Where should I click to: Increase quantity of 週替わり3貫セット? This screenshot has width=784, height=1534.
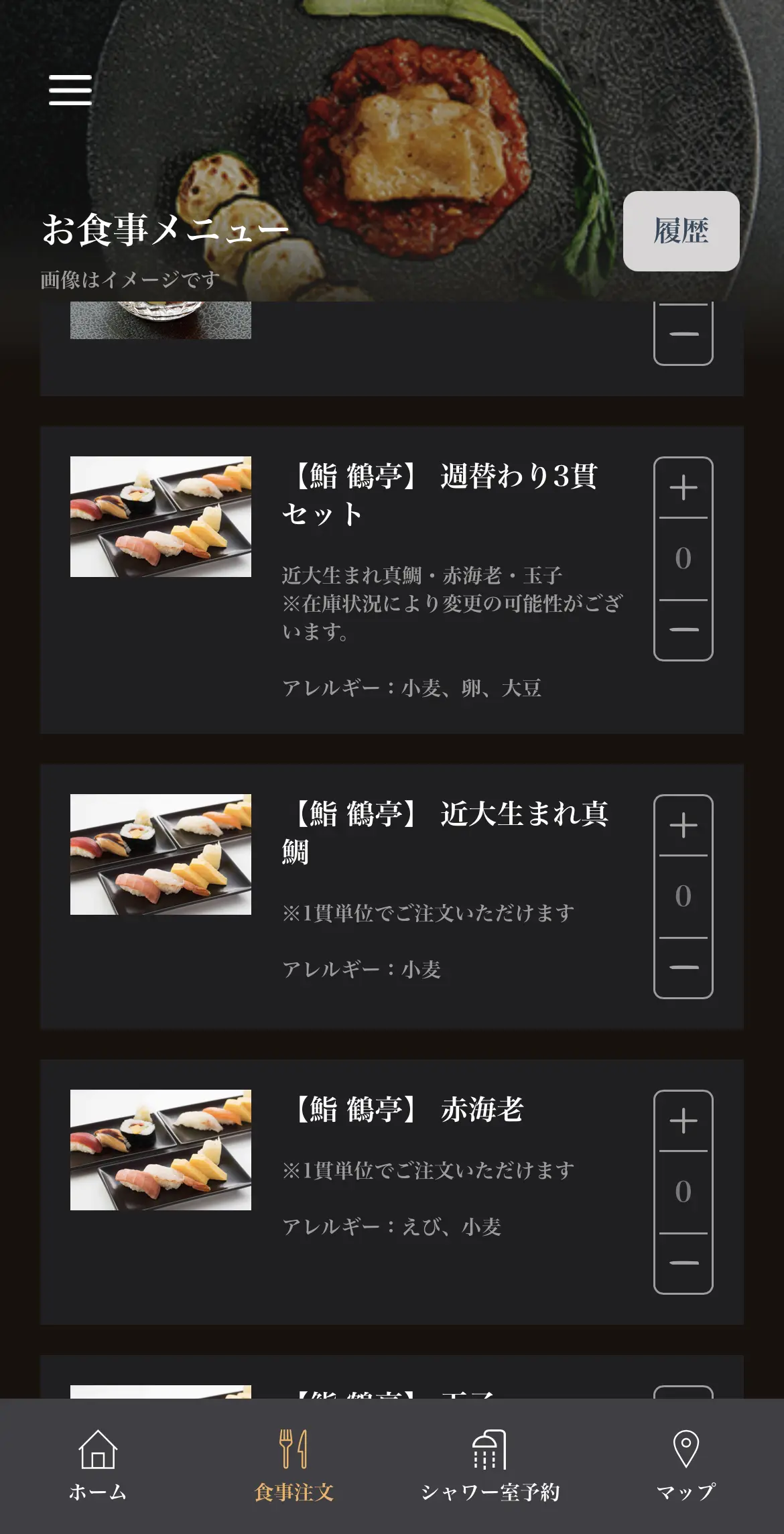tap(683, 488)
